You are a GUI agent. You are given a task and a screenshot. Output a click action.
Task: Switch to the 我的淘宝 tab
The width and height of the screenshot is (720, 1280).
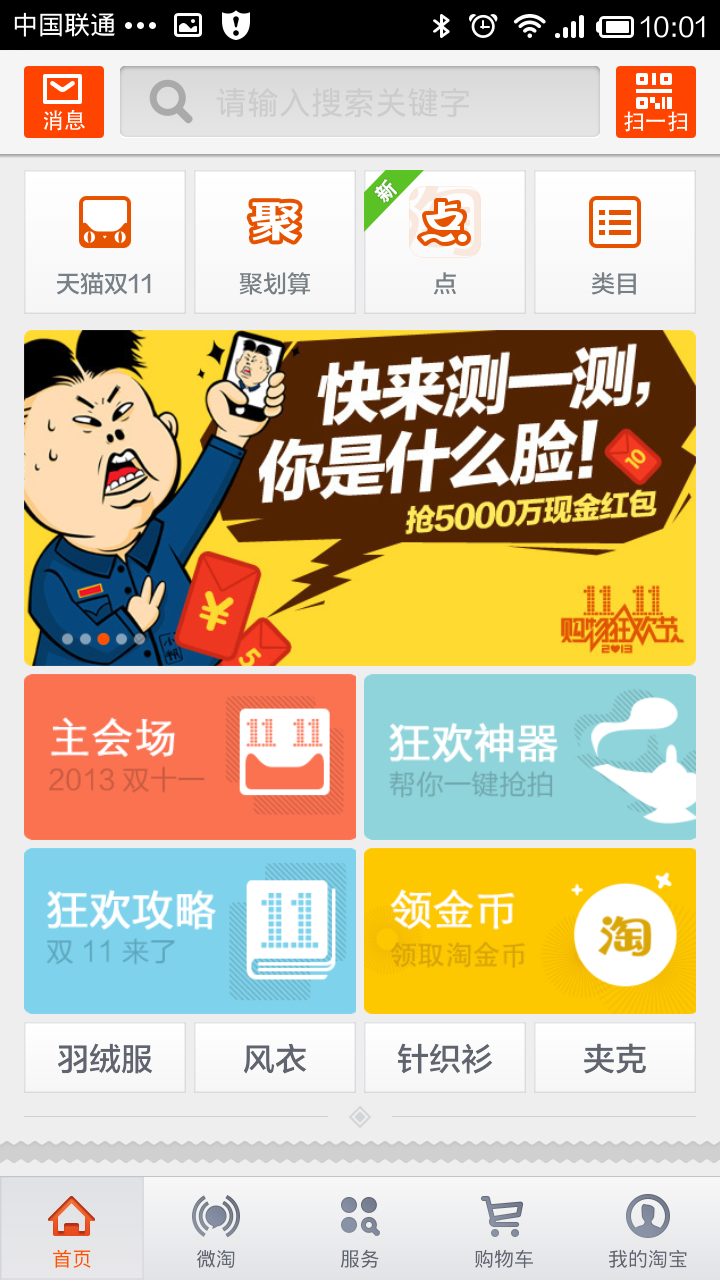(648, 1230)
